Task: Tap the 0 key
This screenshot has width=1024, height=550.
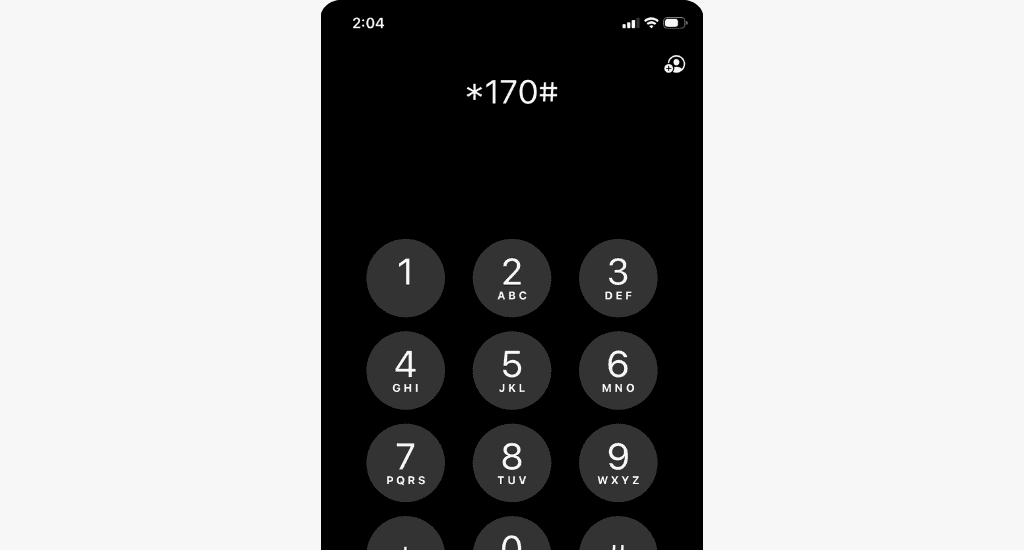Action: point(512,537)
